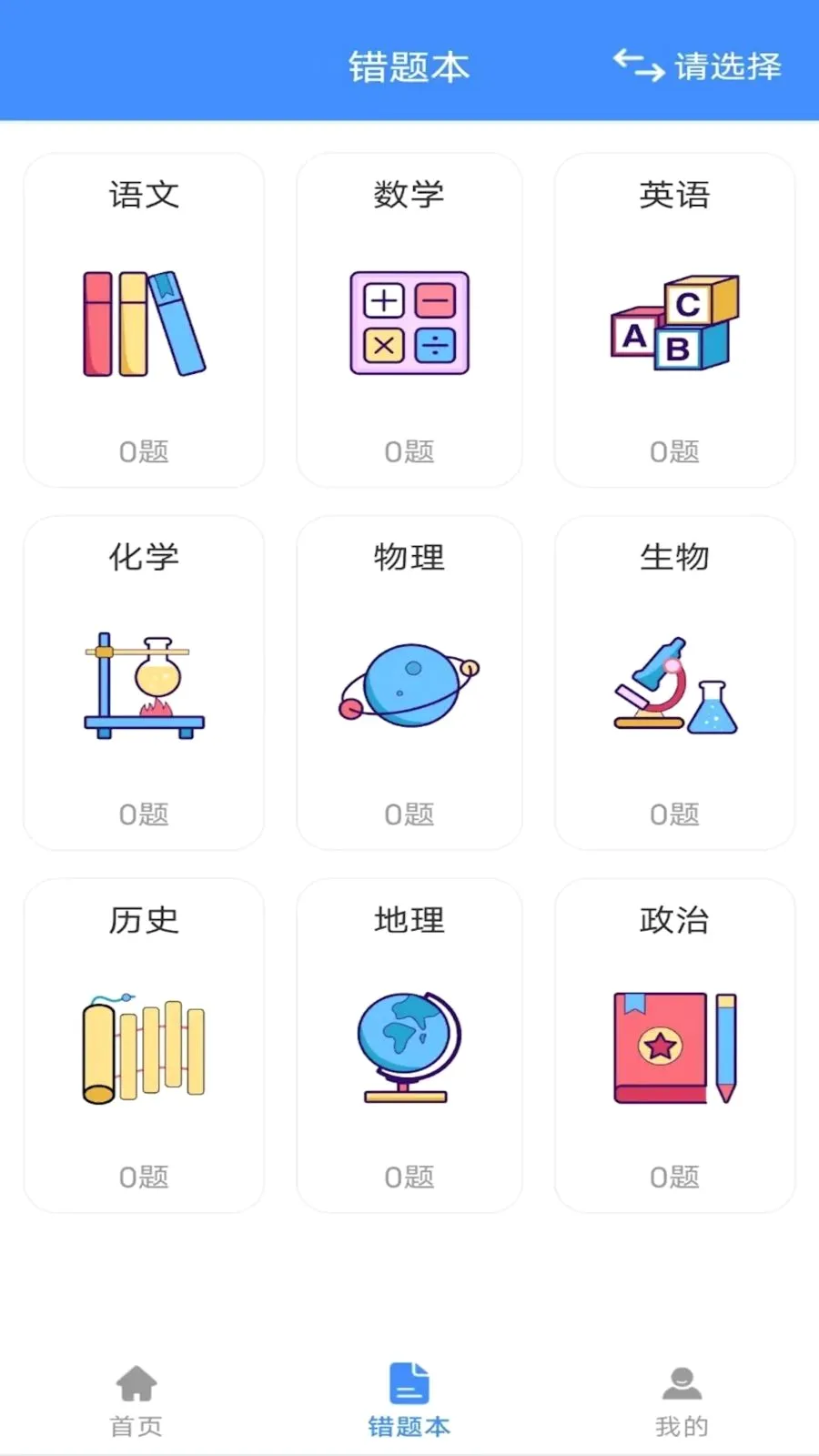Screen dimensions: 819x1456
Task: View the 生物 mistake collection
Action: (674, 682)
